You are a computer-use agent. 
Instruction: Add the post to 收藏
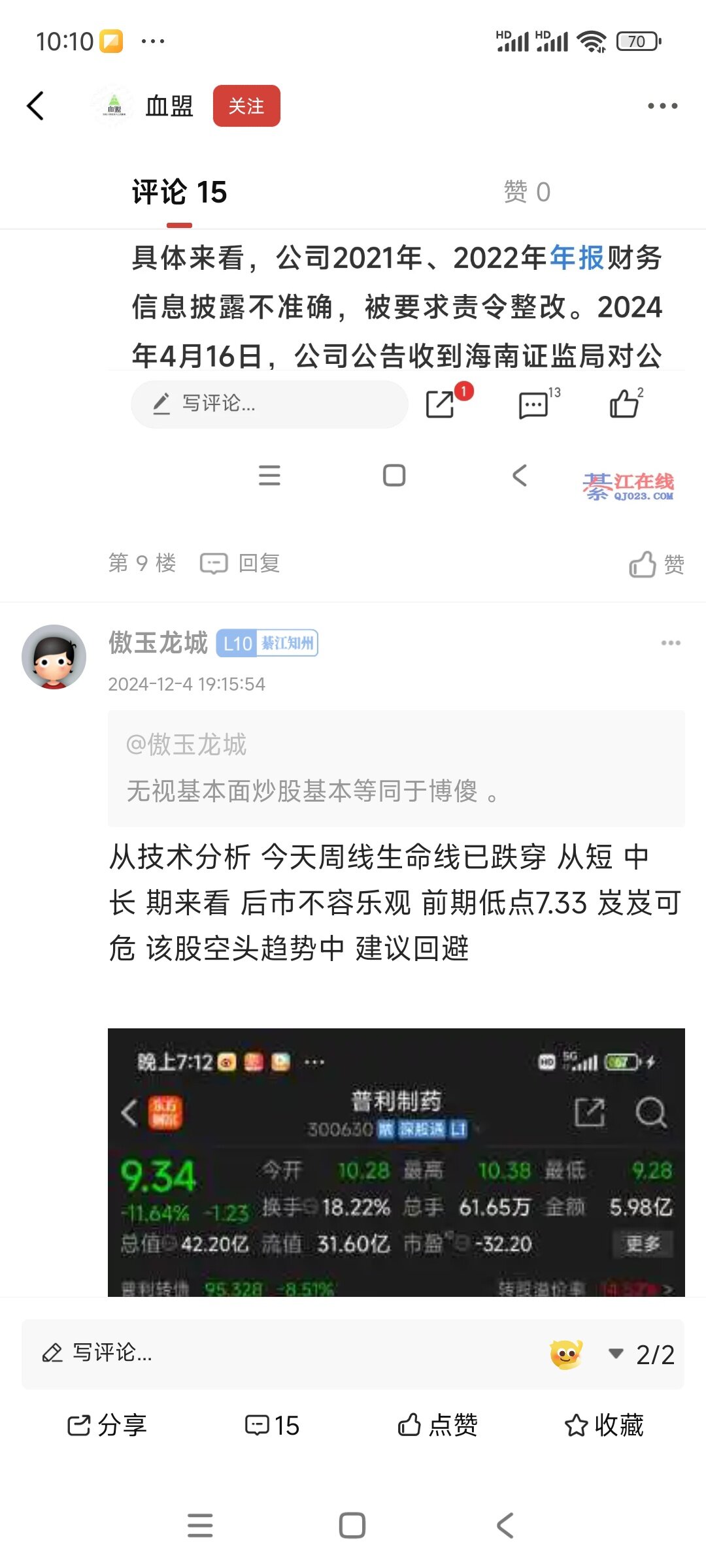(603, 1426)
